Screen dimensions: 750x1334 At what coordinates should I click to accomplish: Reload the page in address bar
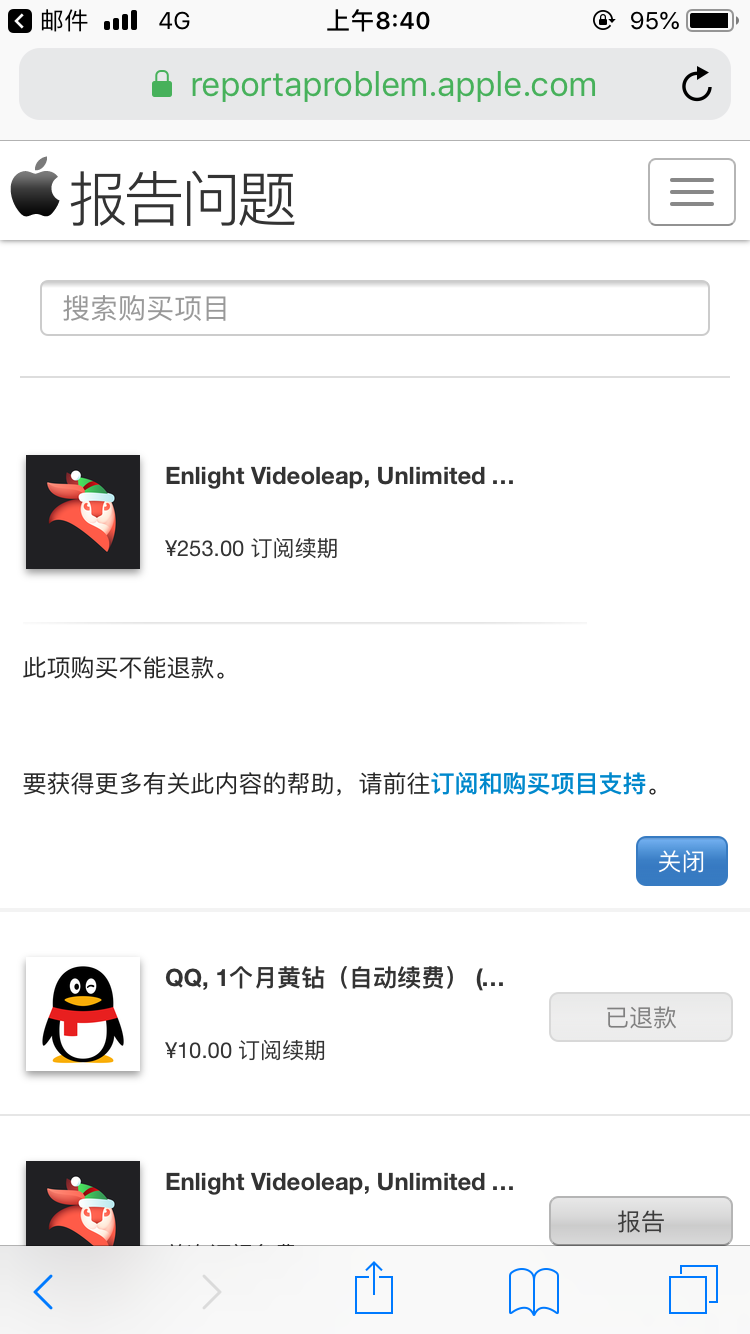tap(696, 85)
